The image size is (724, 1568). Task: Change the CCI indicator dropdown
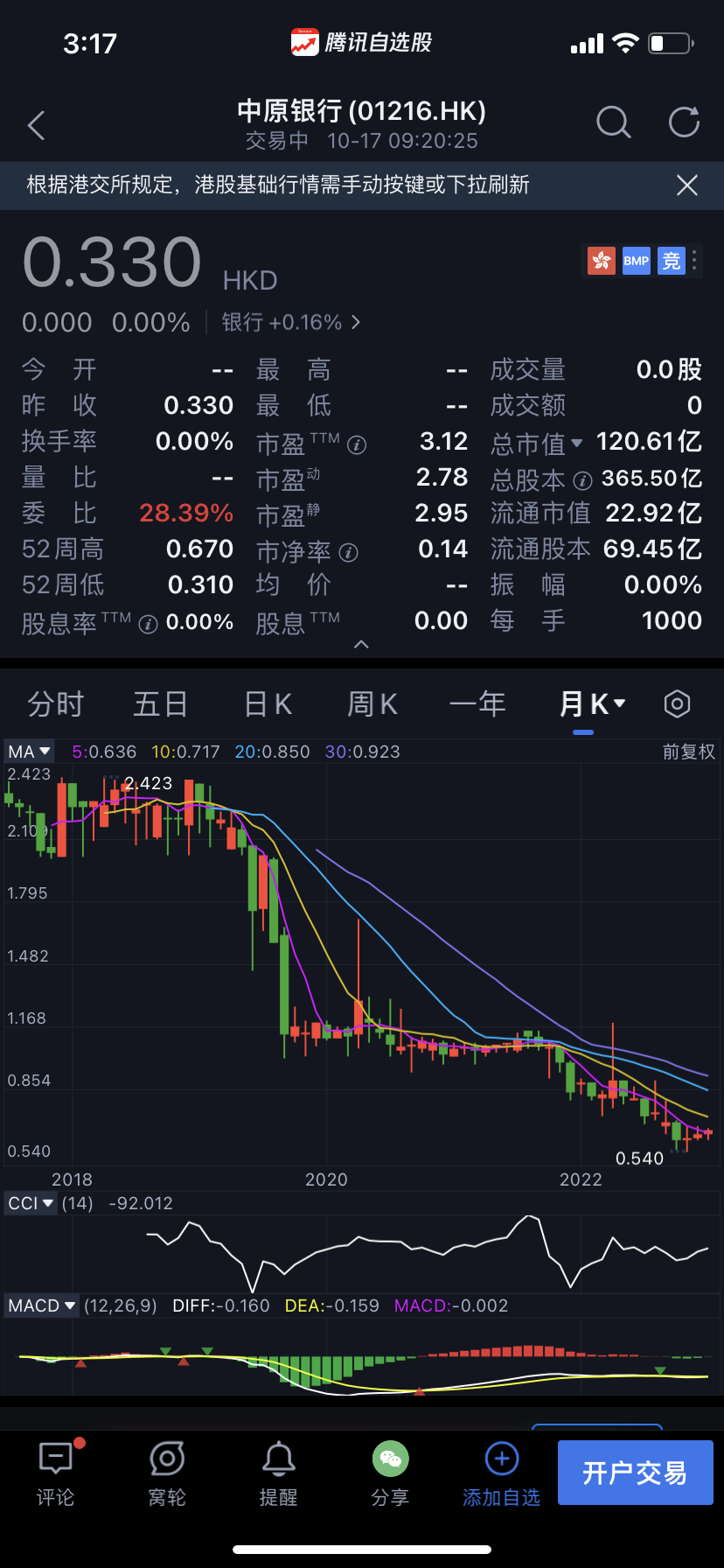coord(31,1203)
